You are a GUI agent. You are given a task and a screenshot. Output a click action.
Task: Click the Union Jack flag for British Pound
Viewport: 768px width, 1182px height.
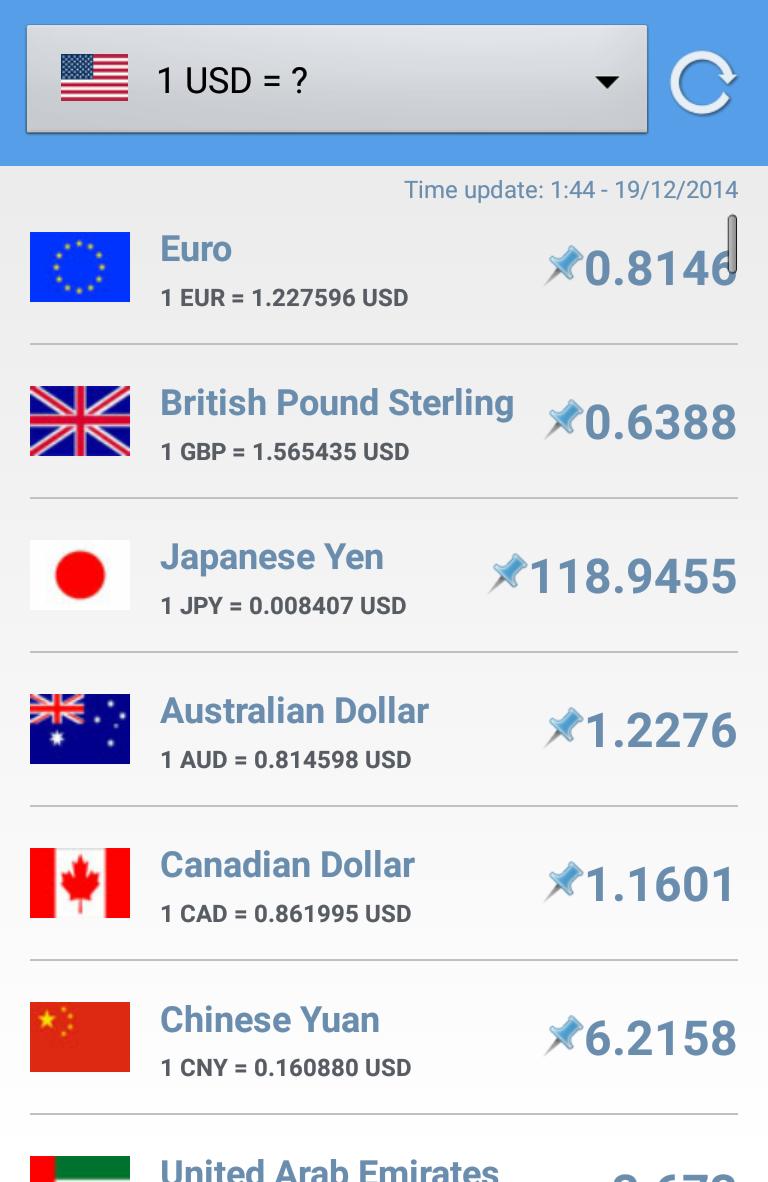coord(80,421)
